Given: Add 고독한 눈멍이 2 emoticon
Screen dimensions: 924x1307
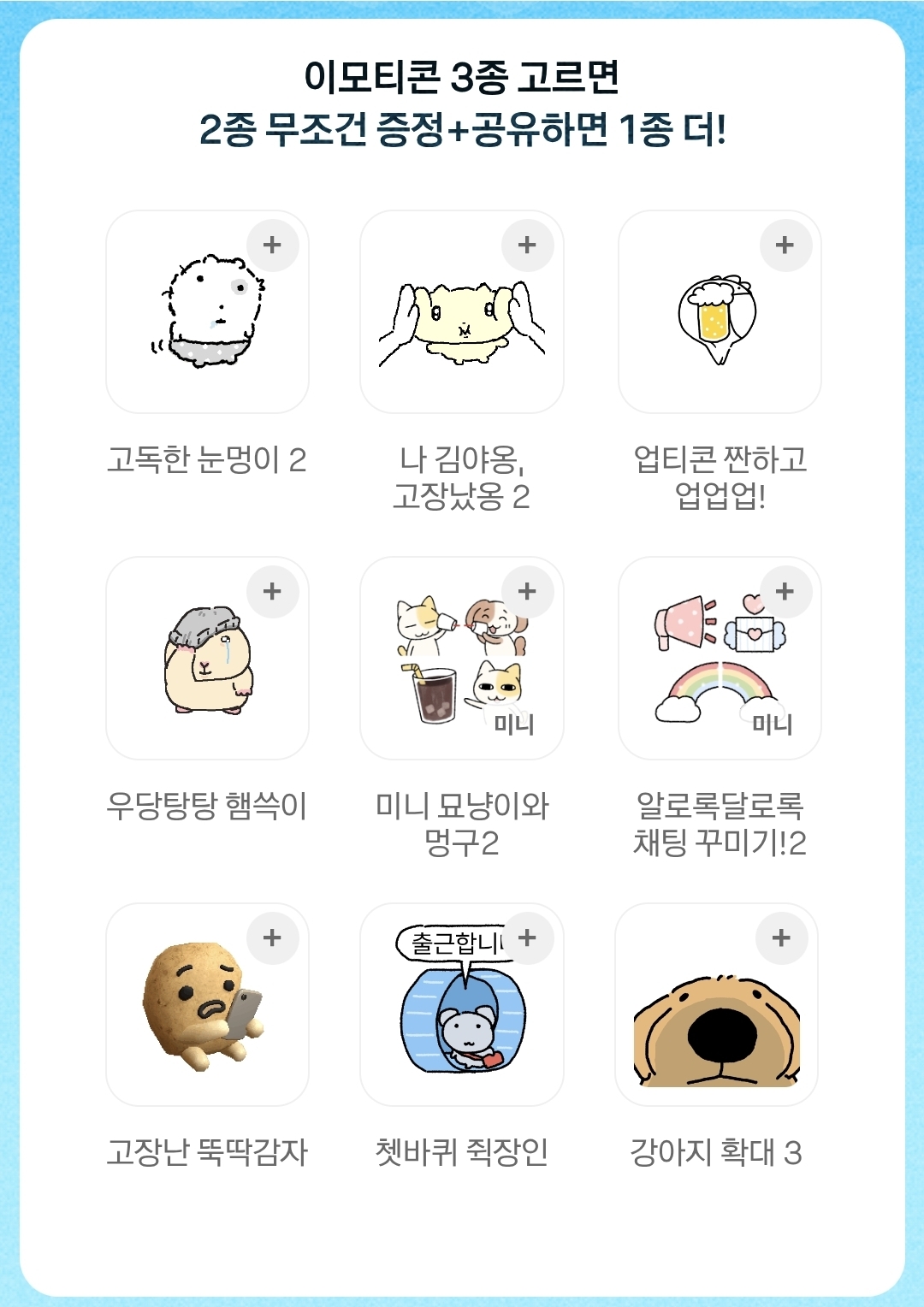Looking at the screenshot, I should pos(272,245).
